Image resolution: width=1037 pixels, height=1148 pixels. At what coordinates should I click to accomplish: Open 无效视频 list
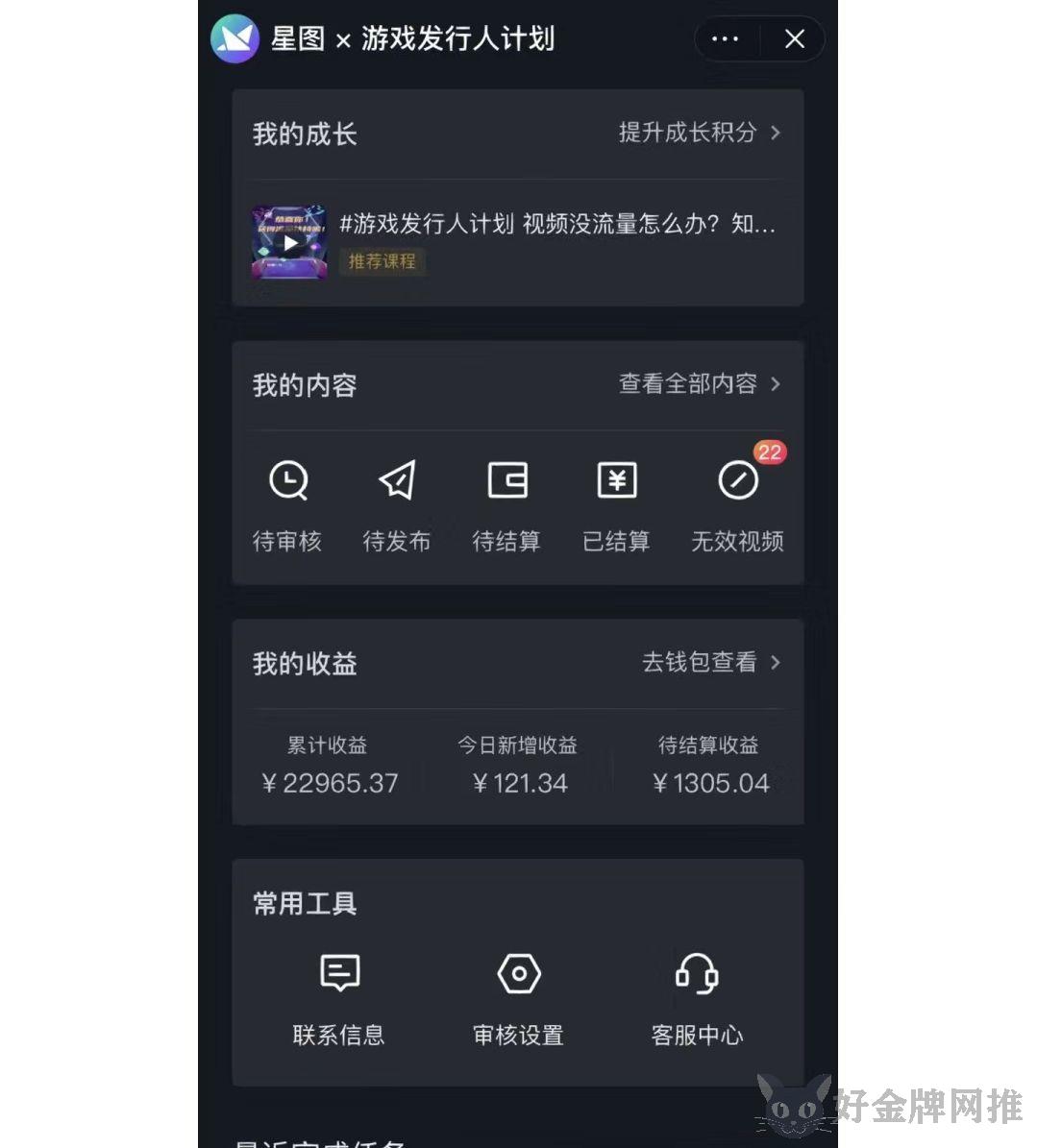click(737, 503)
